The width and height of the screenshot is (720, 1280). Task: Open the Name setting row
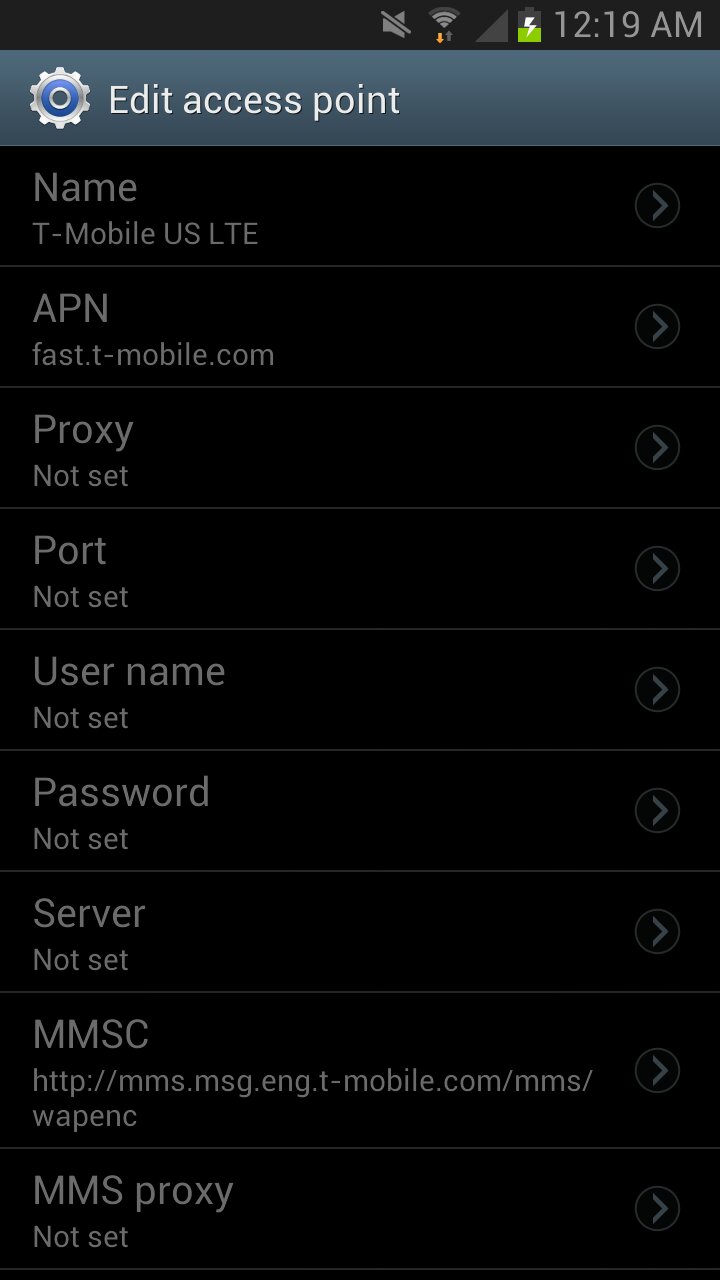360,207
